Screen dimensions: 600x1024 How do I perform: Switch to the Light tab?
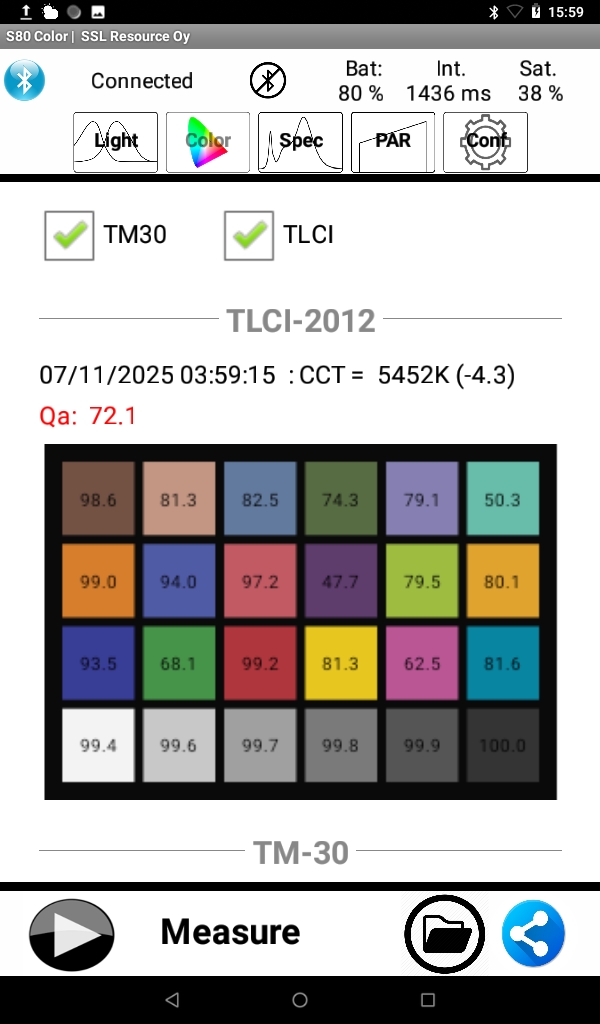click(x=116, y=142)
